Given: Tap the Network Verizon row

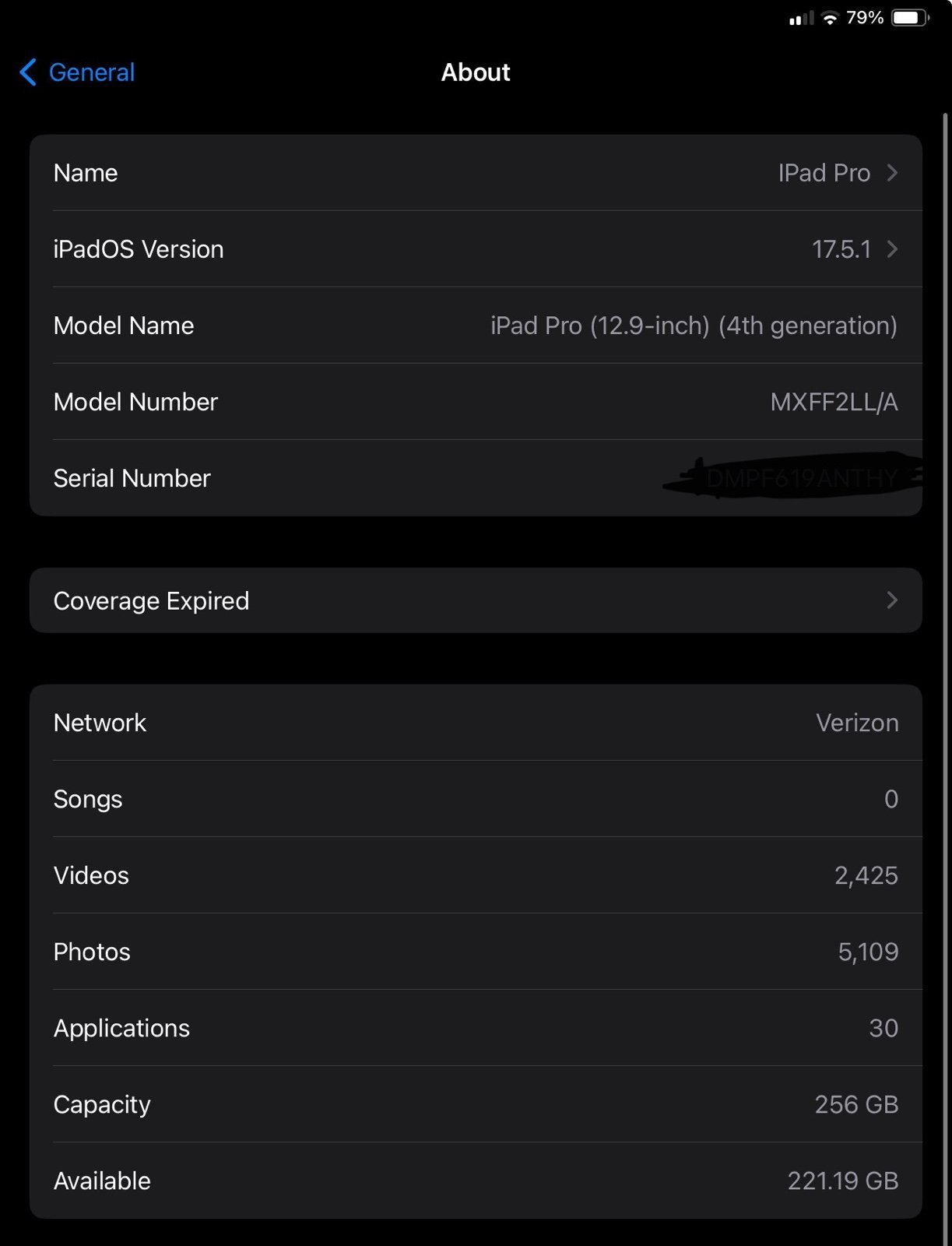Looking at the screenshot, I should tap(475, 723).
